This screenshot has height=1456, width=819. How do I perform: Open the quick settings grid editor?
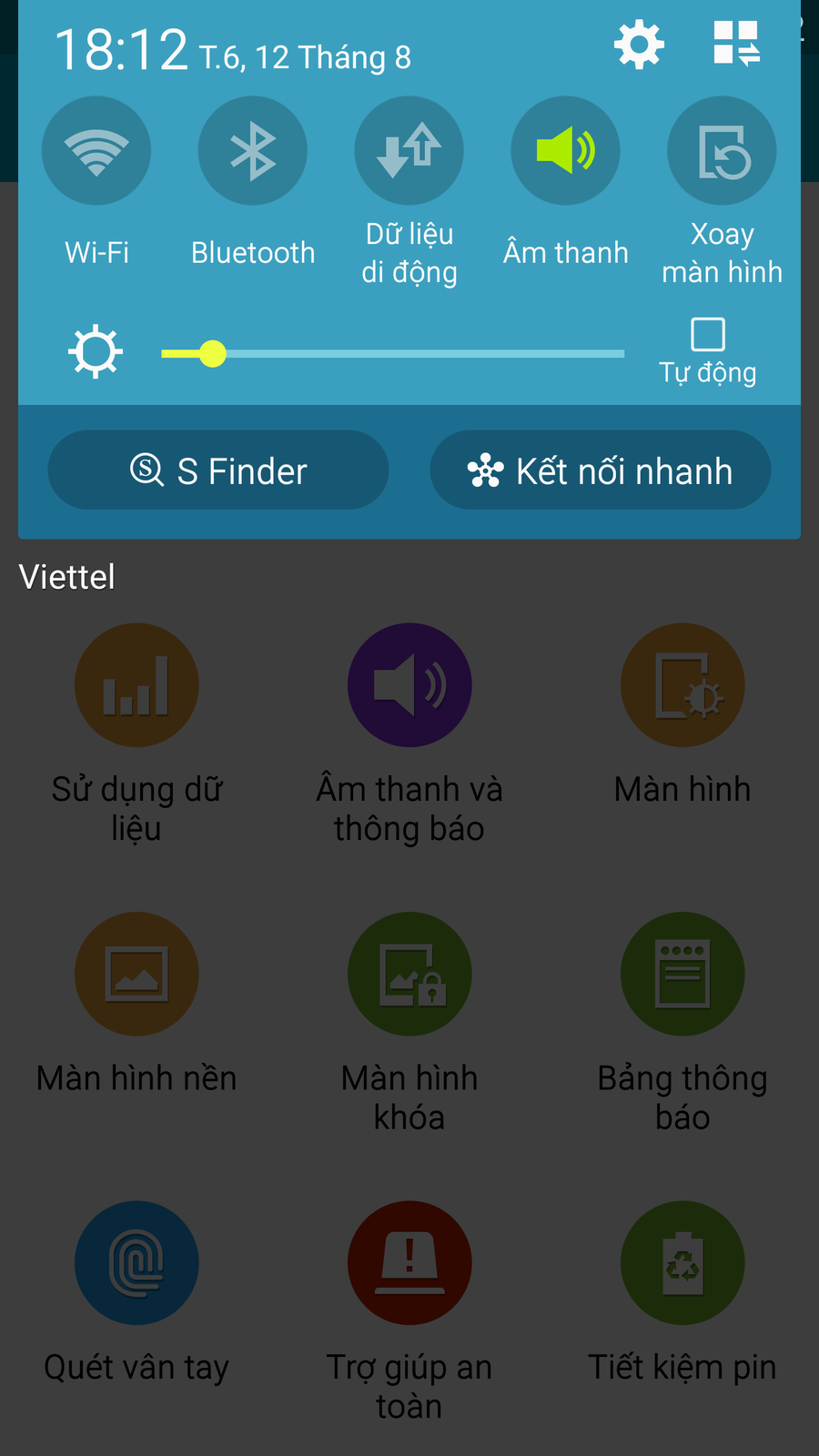point(736,44)
